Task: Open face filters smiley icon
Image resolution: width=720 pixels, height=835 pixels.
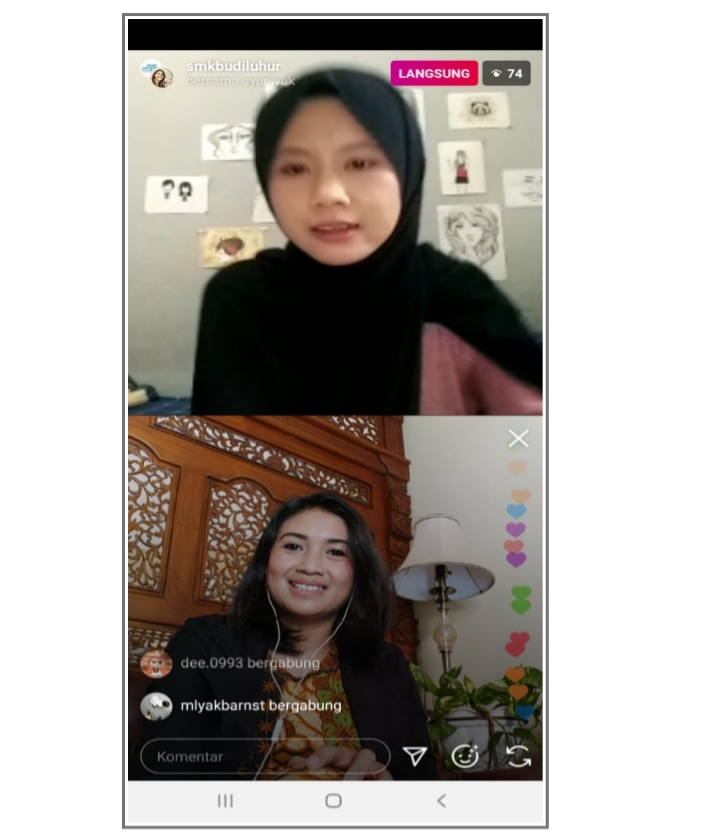Action: coord(465,757)
